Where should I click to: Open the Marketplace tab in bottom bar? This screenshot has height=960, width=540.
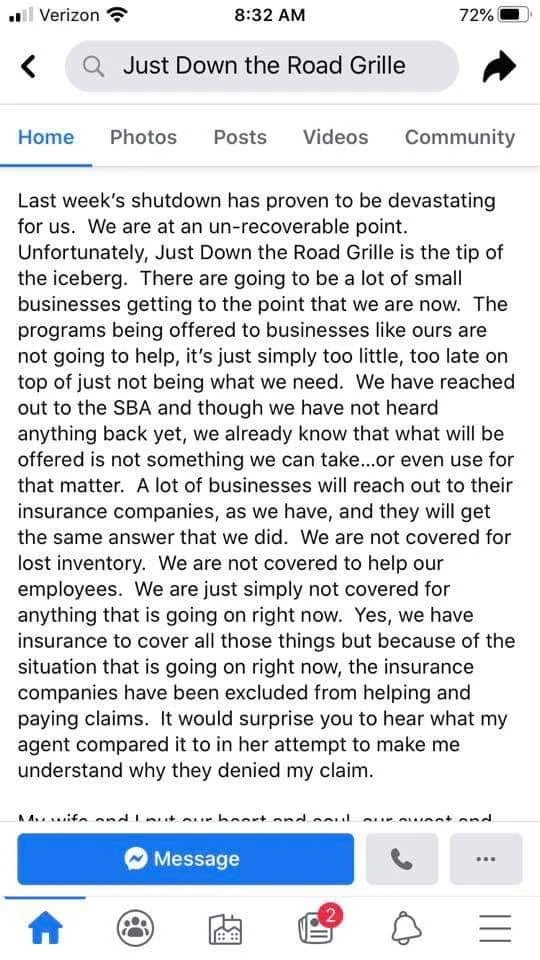tap(225, 929)
